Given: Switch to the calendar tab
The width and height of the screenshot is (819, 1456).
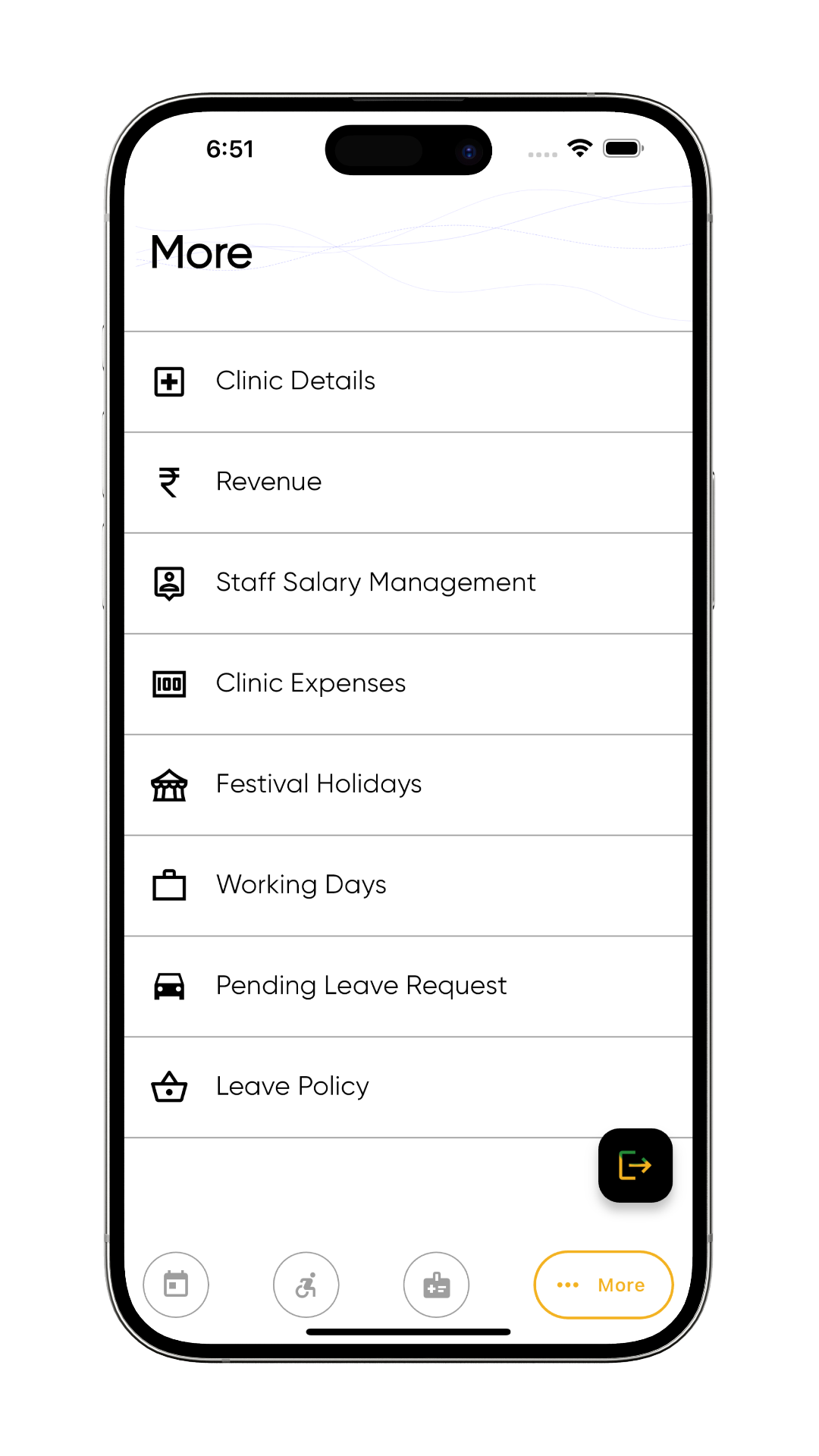Looking at the screenshot, I should click(176, 1285).
